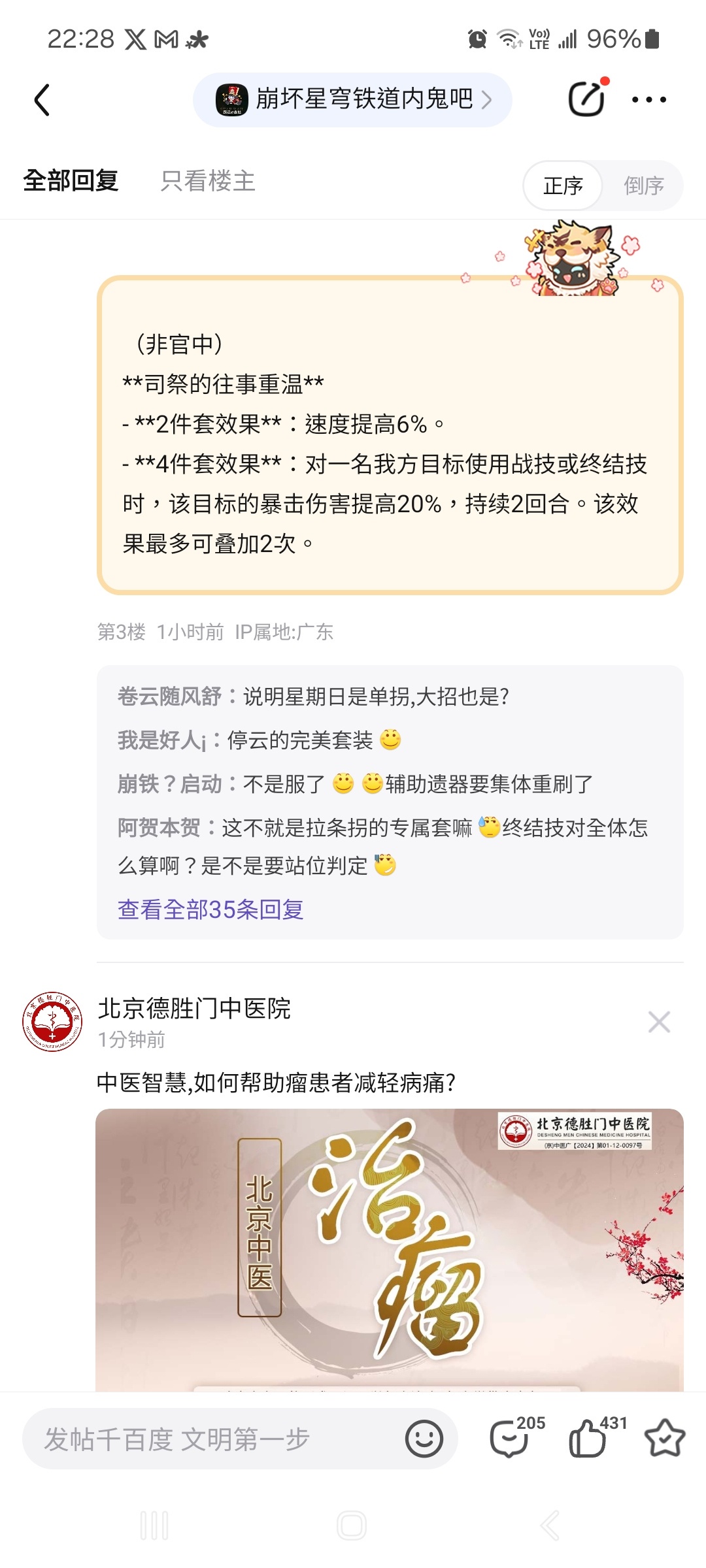Switch to the 全部回复 tab
The image size is (706, 1568).
pyautogui.click(x=71, y=181)
